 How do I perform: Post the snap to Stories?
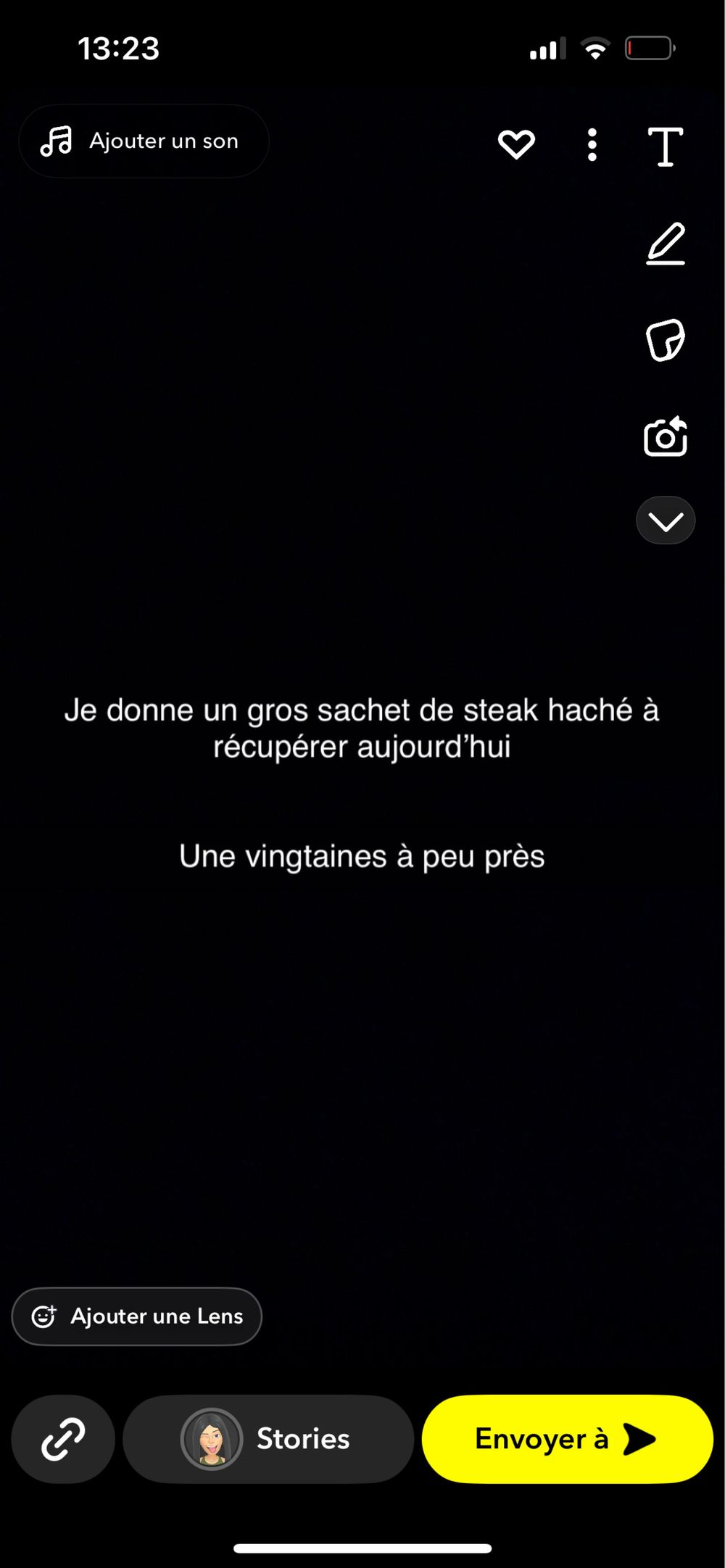(268, 1439)
